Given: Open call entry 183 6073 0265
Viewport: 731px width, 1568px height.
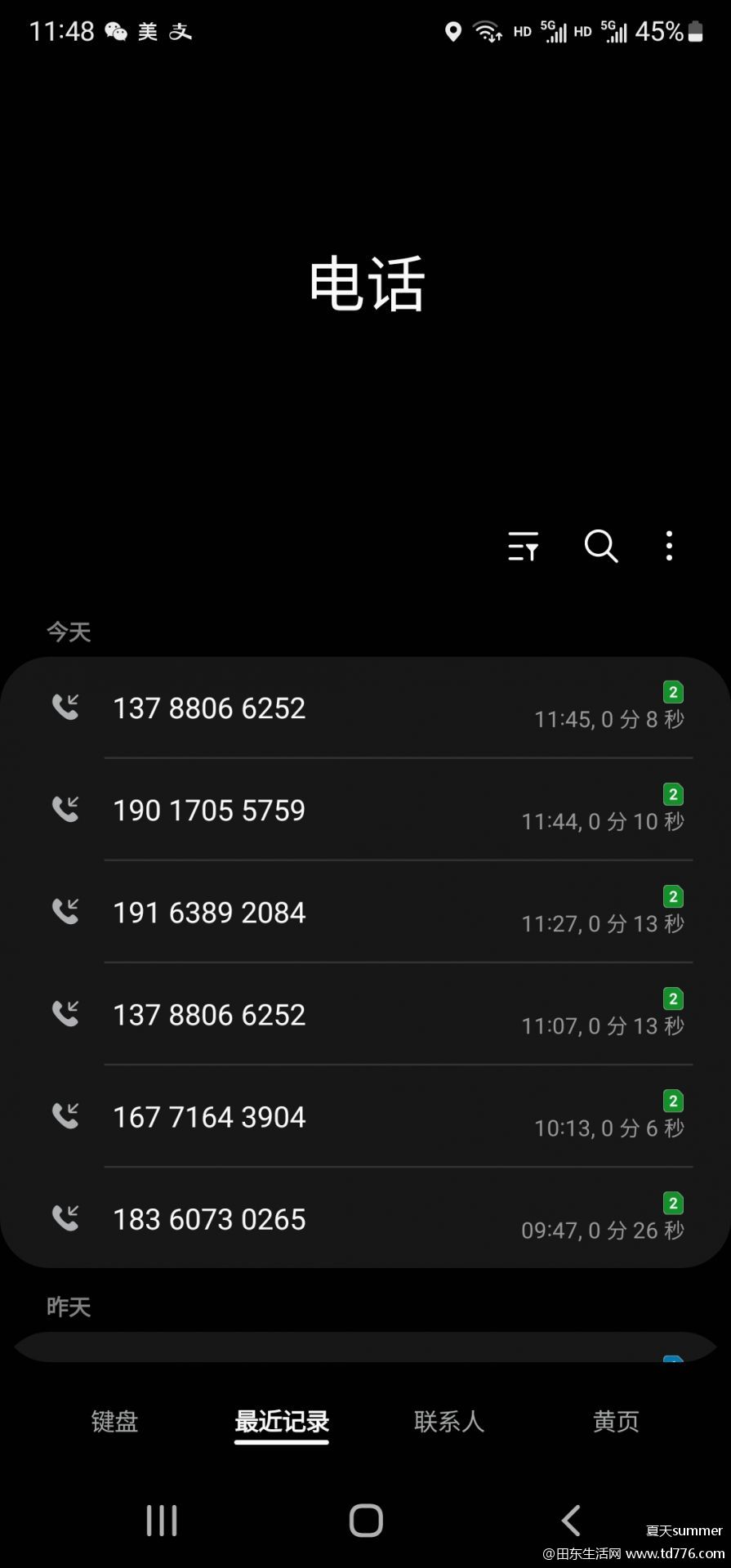Looking at the screenshot, I should [365, 1218].
